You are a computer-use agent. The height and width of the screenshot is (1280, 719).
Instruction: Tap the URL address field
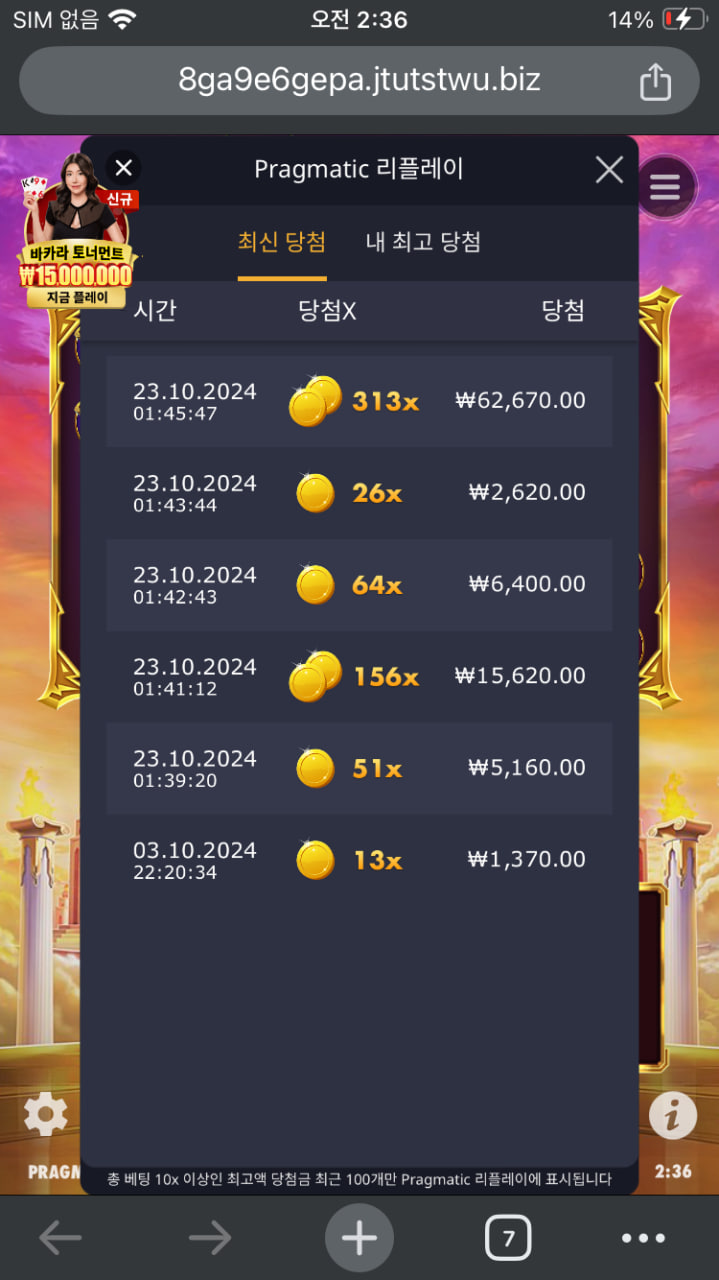pyautogui.click(x=358, y=81)
